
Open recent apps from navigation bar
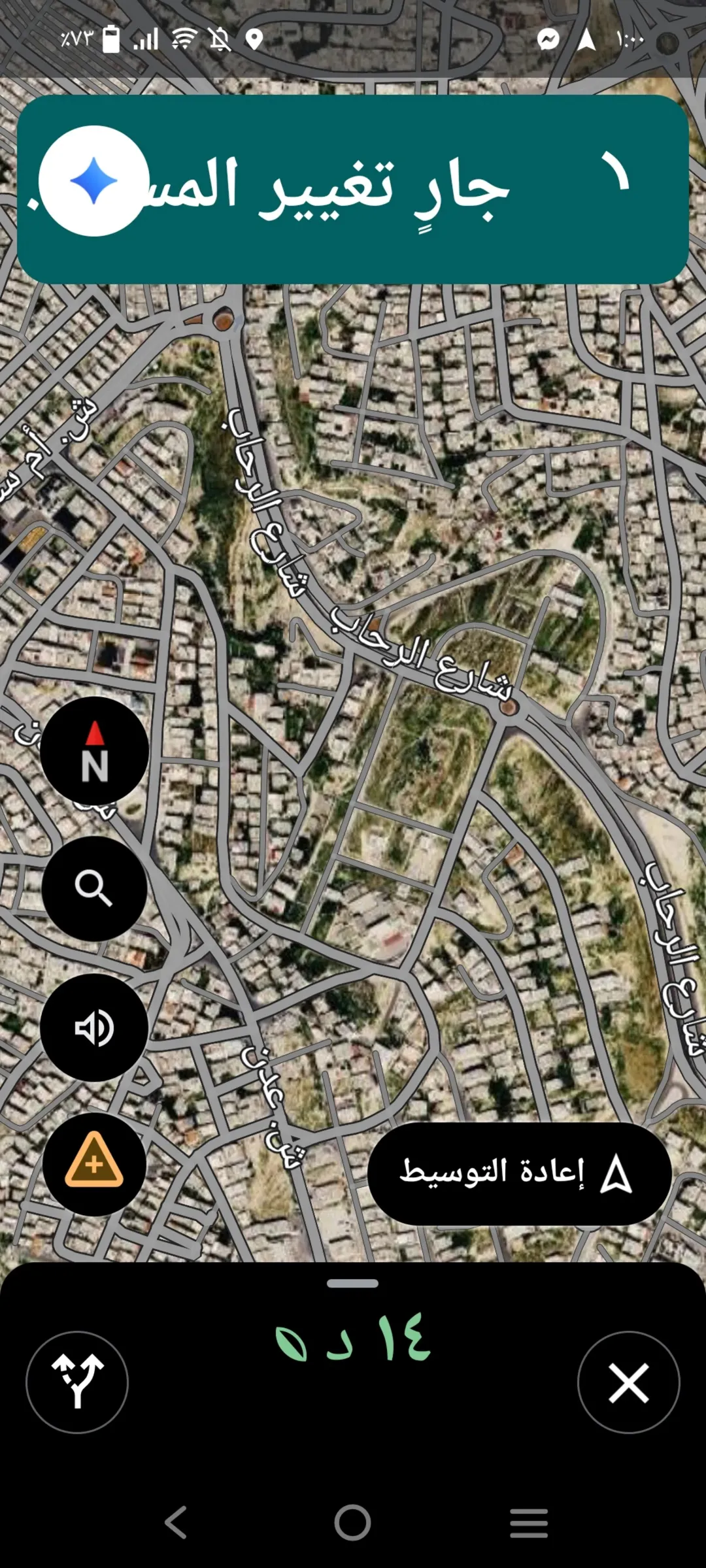coord(529,1523)
